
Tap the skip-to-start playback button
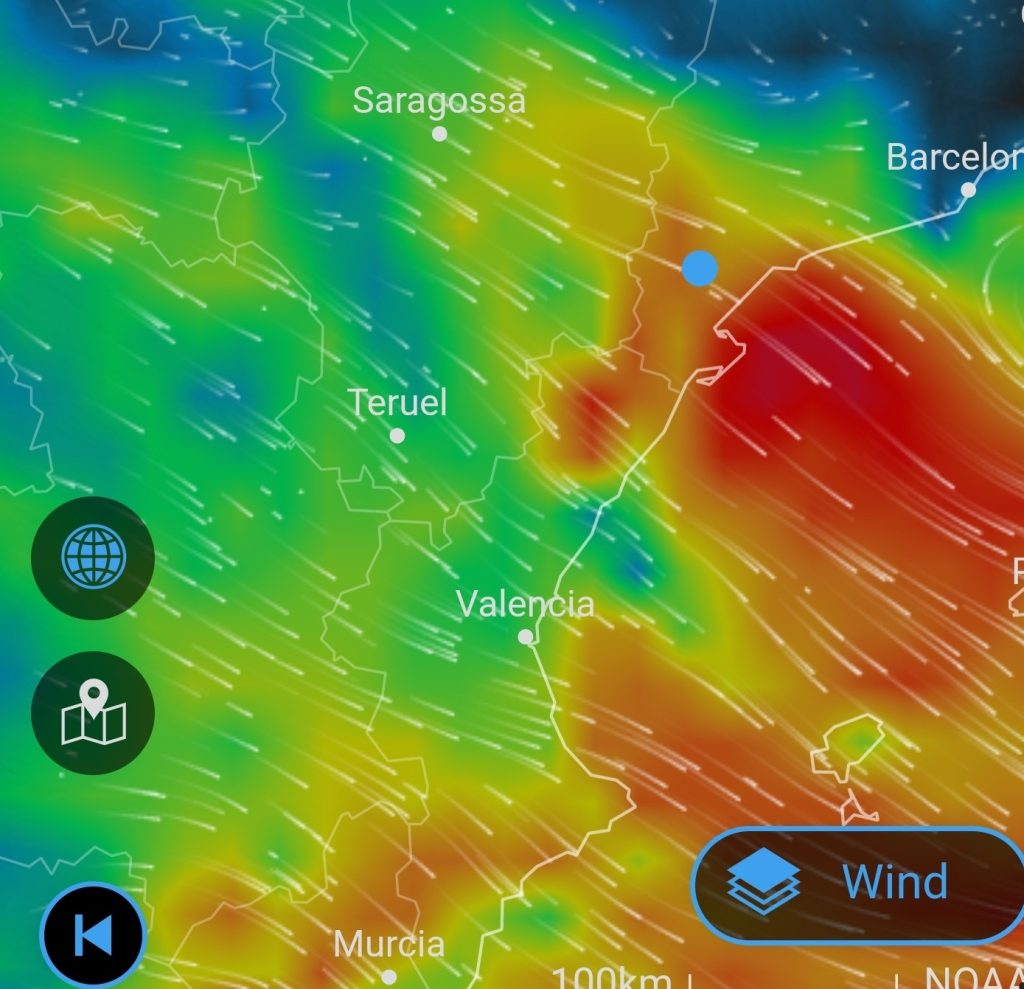(93, 937)
